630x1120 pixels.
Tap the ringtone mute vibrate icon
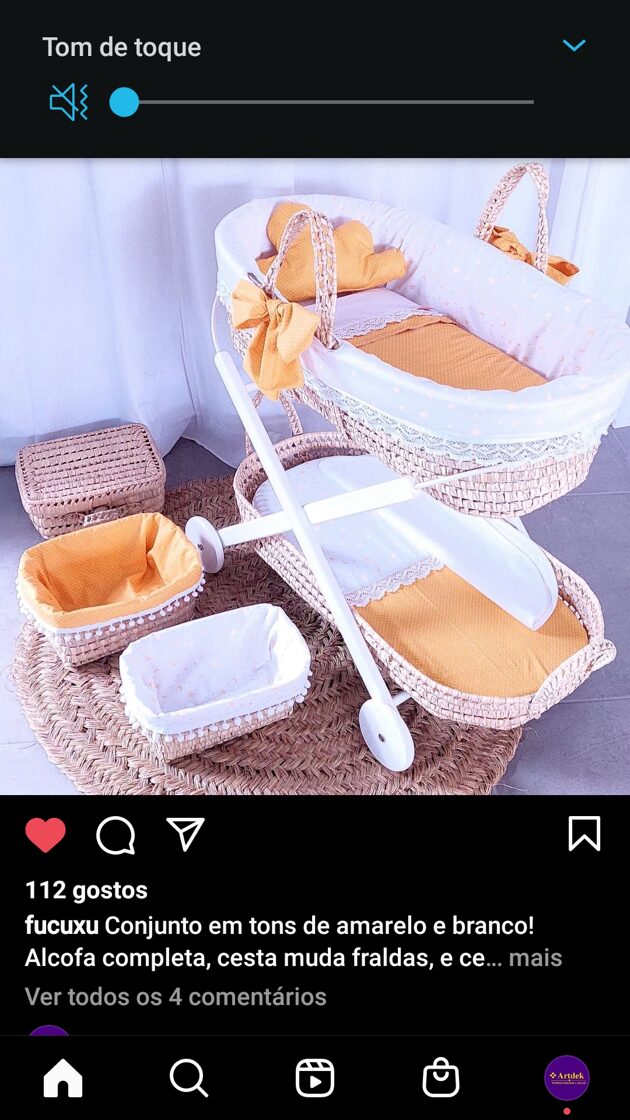tap(69, 102)
